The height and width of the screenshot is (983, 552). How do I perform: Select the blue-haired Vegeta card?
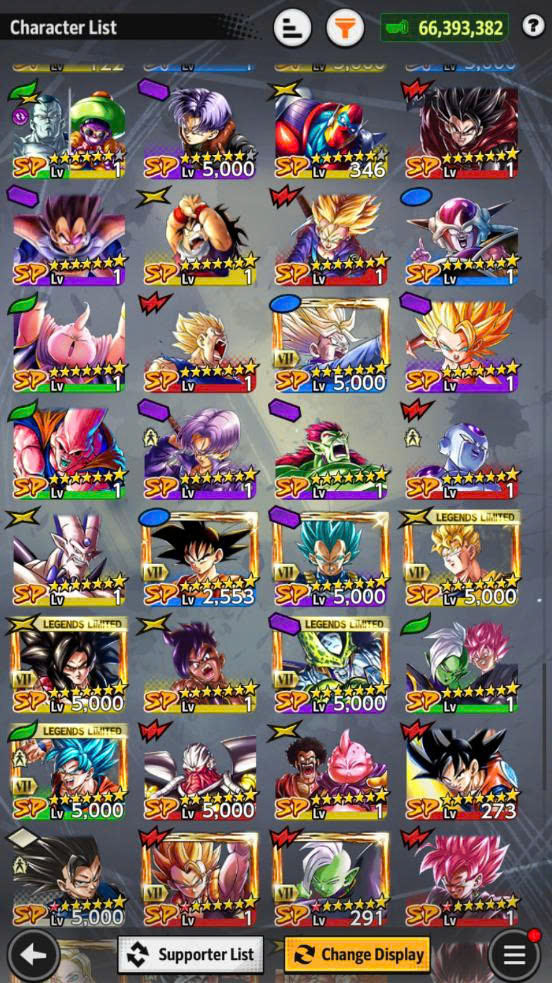(330, 560)
